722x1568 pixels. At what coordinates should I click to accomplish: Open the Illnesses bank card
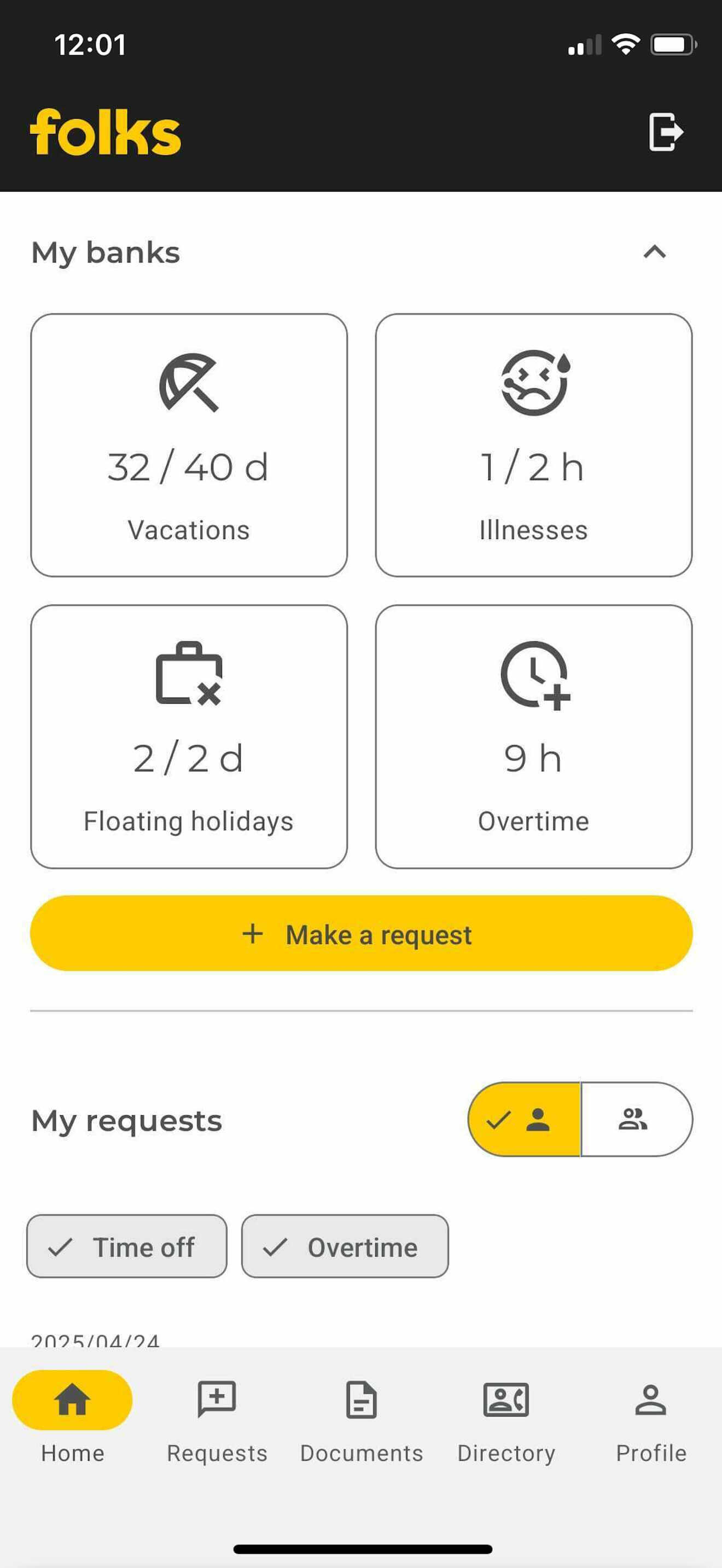(x=533, y=445)
